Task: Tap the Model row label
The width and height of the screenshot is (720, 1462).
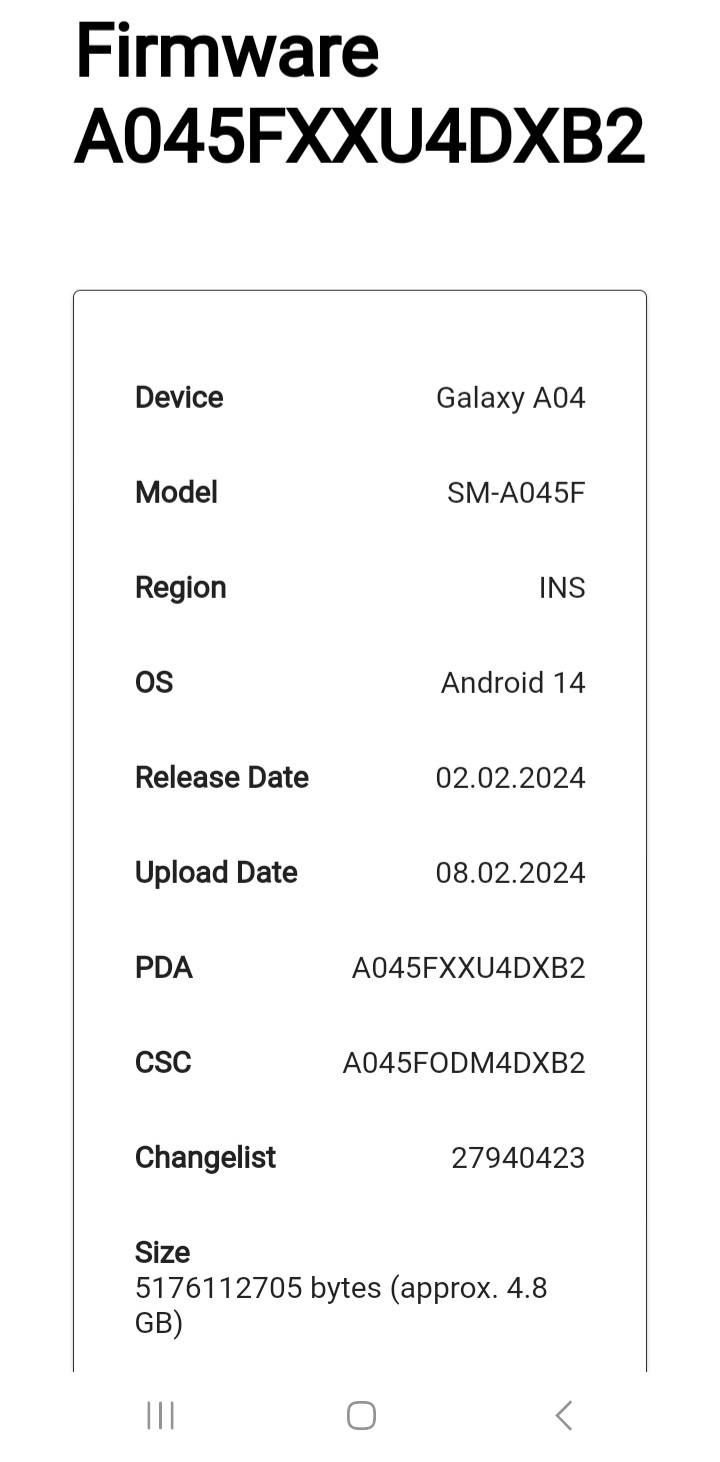Action: (x=176, y=492)
